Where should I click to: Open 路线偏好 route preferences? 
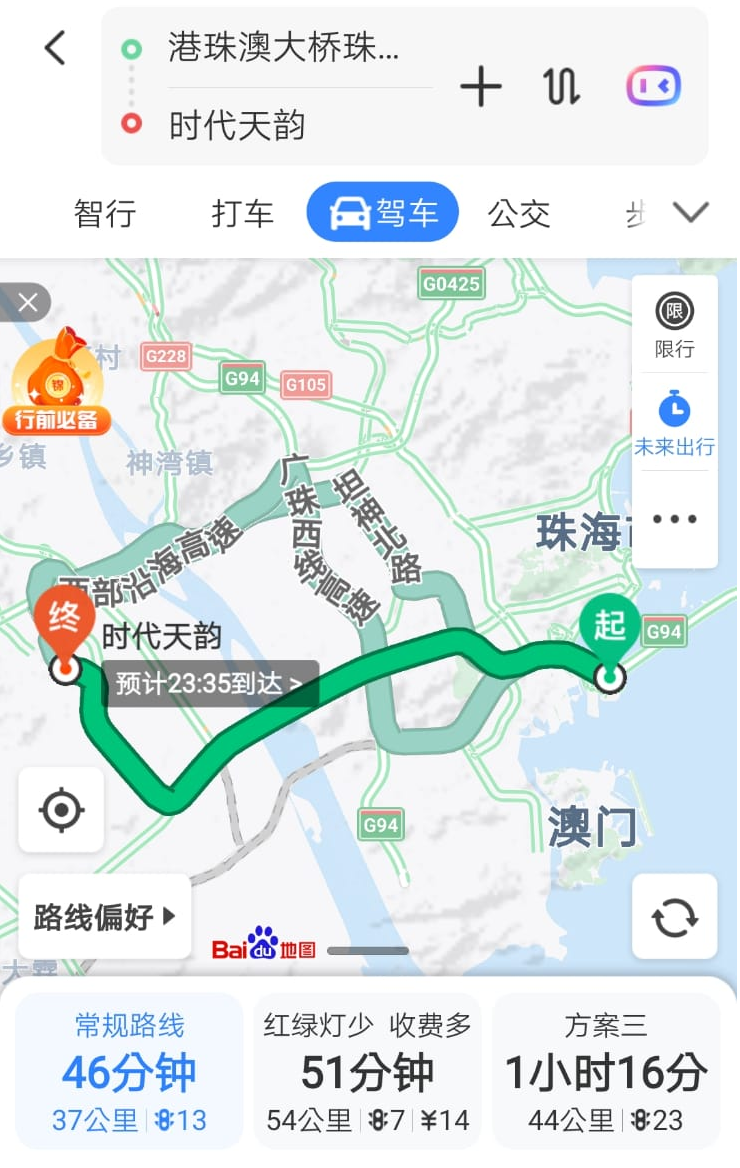(x=104, y=916)
